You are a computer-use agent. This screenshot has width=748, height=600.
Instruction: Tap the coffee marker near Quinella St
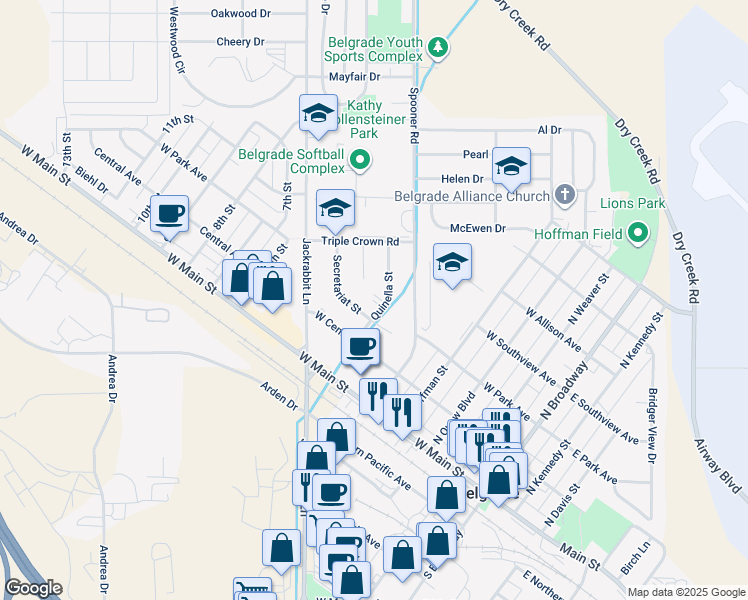click(x=360, y=347)
